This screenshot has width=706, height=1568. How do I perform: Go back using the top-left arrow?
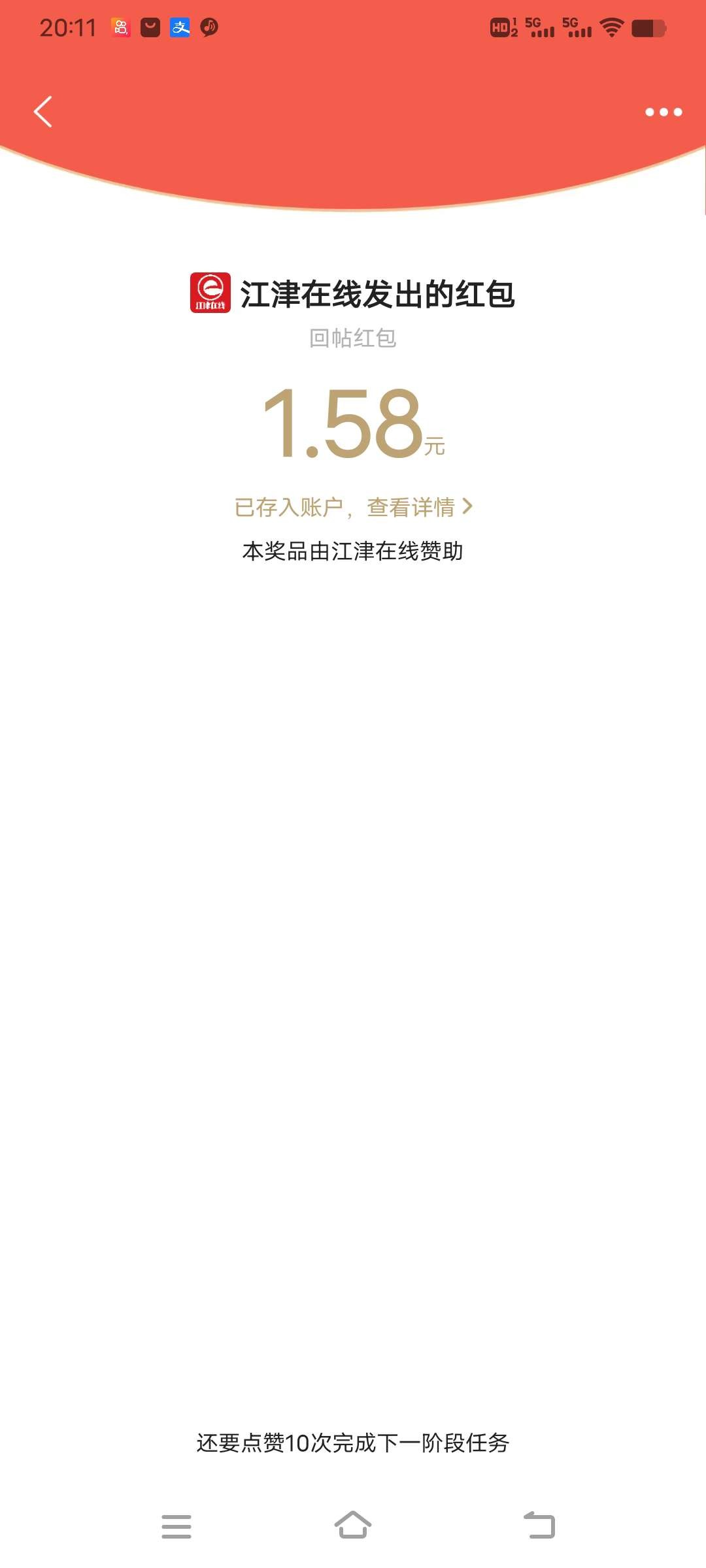tap(43, 112)
